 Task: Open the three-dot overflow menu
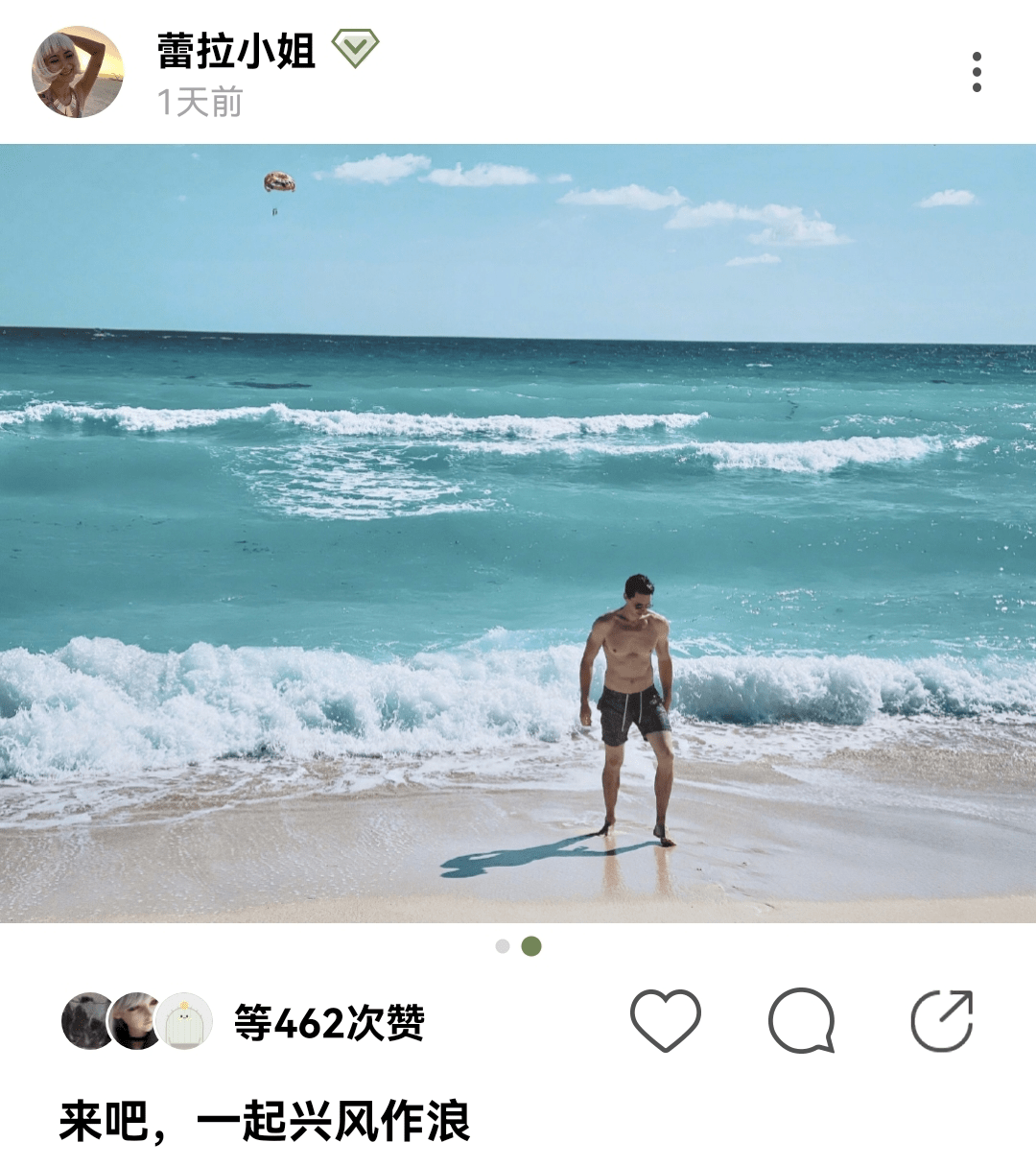point(977,72)
